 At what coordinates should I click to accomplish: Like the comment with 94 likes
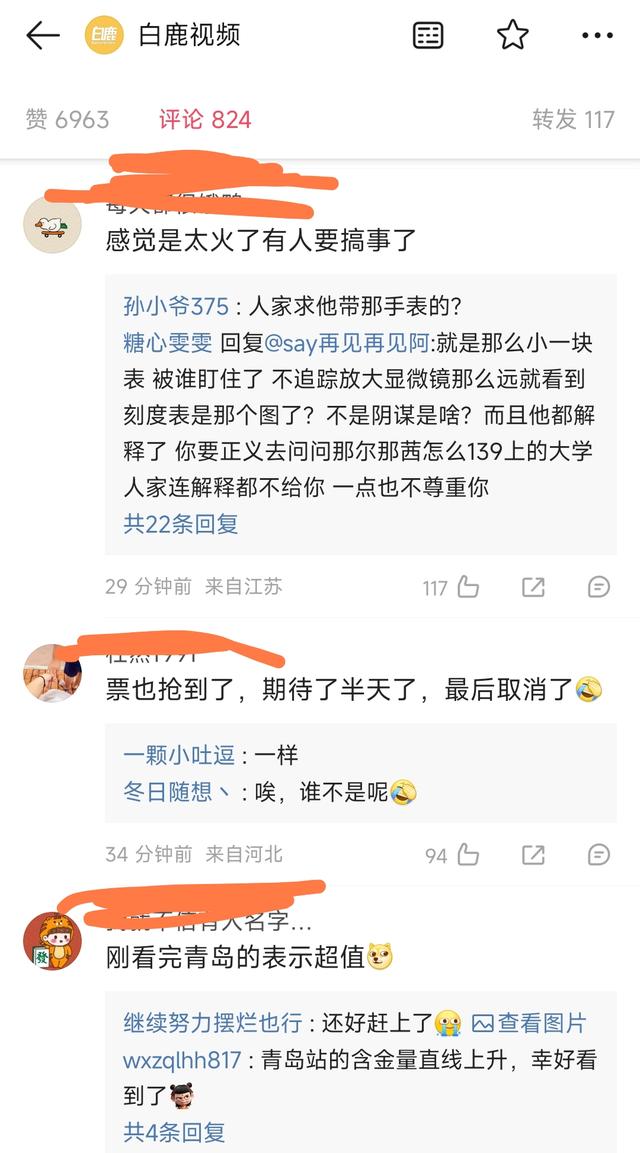coord(467,855)
